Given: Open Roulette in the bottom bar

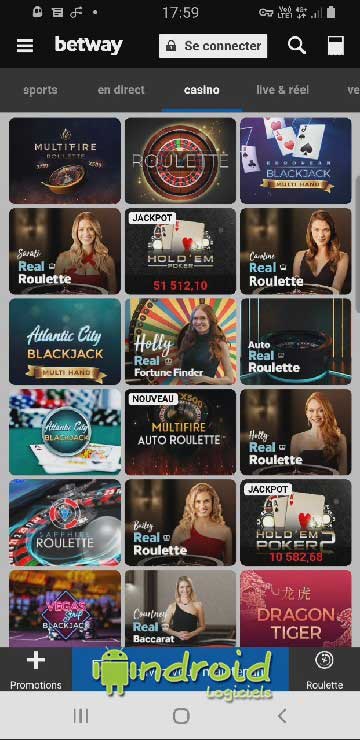Looking at the screenshot, I should (325, 670).
